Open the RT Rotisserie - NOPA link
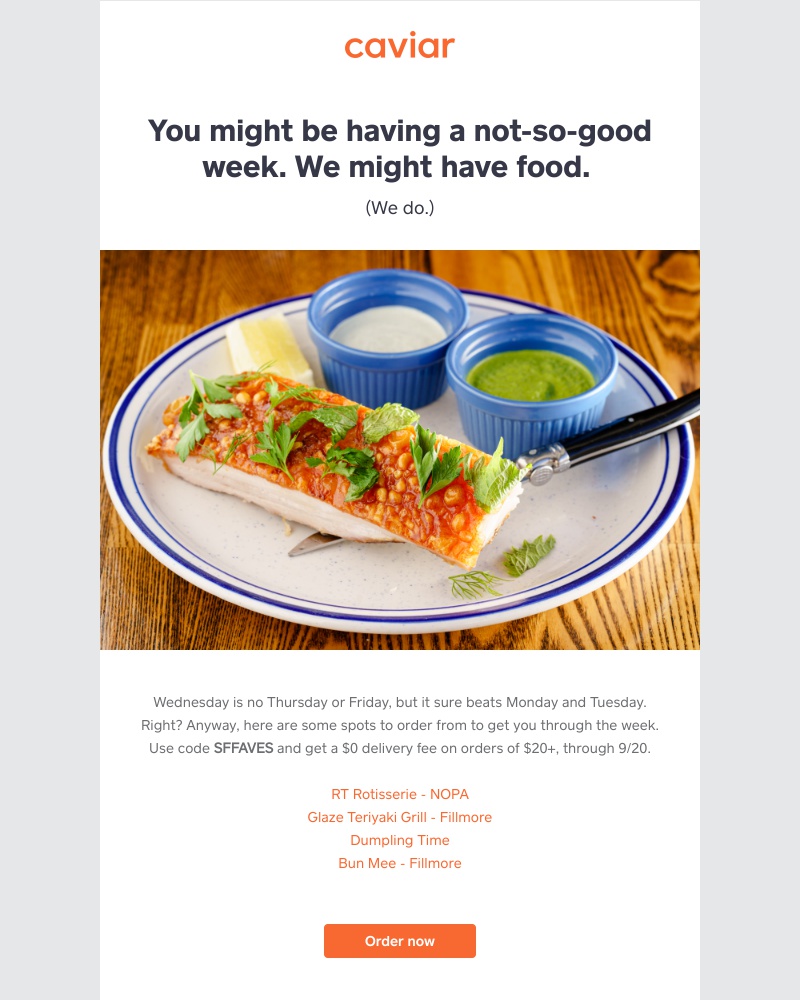The image size is (800, 1000). pos(399,794)
